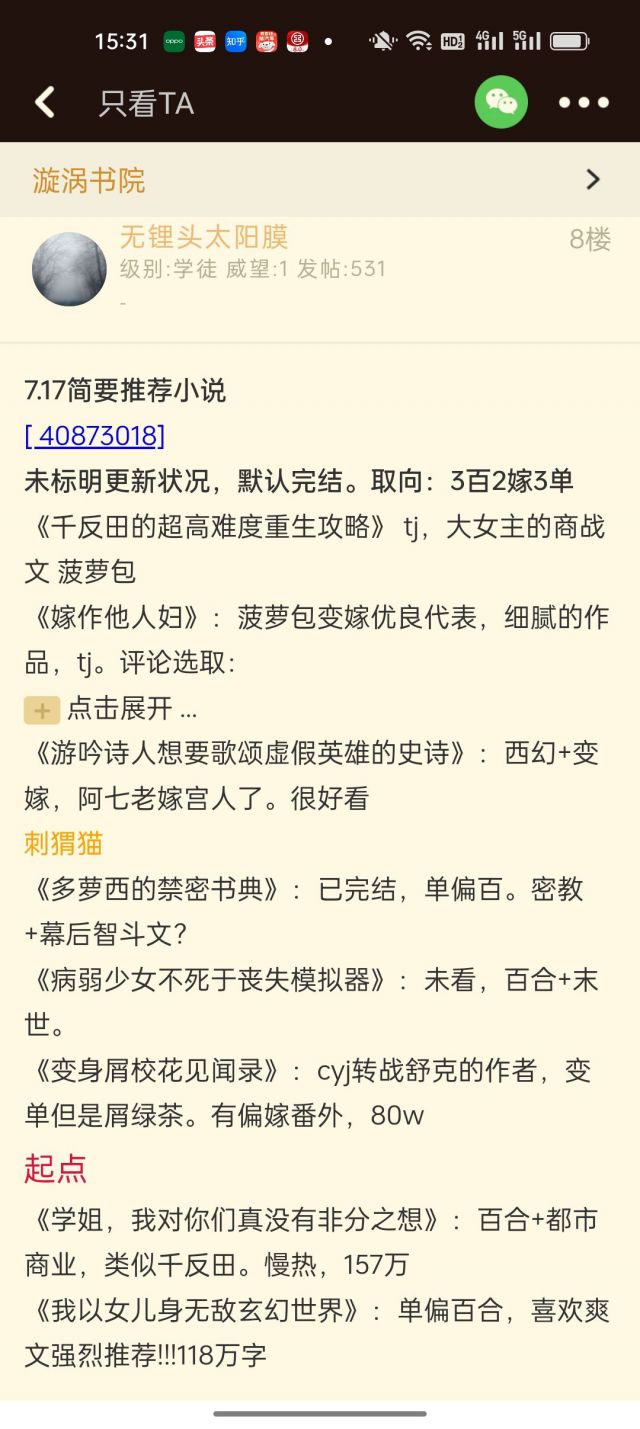Share via the WeChat icon
640x1429 pixels.
(501, 102)
